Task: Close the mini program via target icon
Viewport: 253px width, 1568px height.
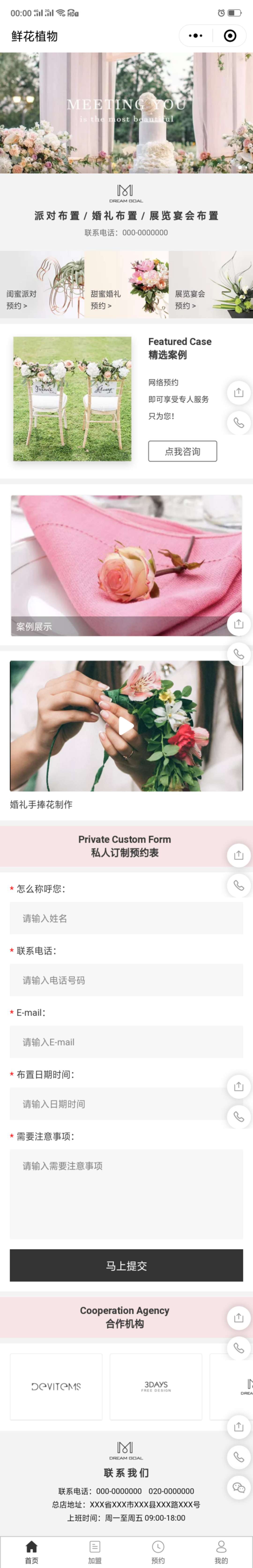Action: click(x=230, y=36)
